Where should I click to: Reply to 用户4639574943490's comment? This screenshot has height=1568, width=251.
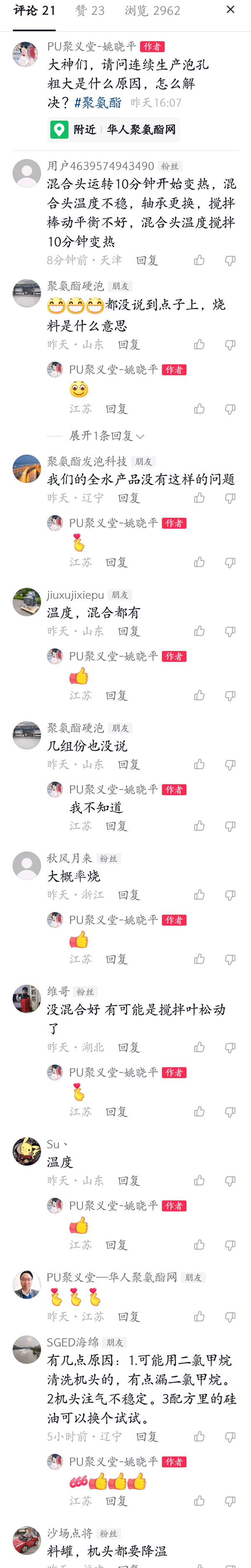click(147, 261)
